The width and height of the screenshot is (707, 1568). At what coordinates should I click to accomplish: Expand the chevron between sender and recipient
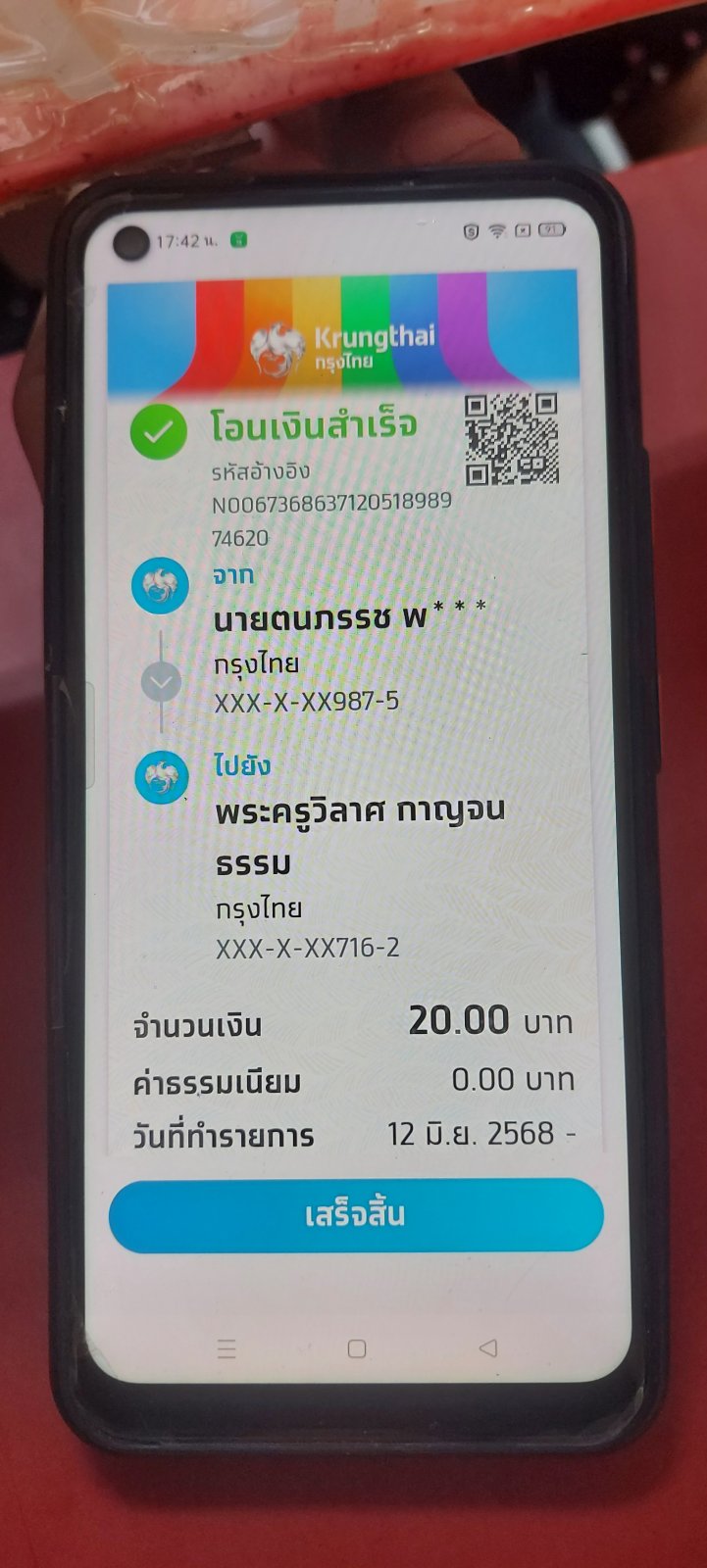click(161, 682)
